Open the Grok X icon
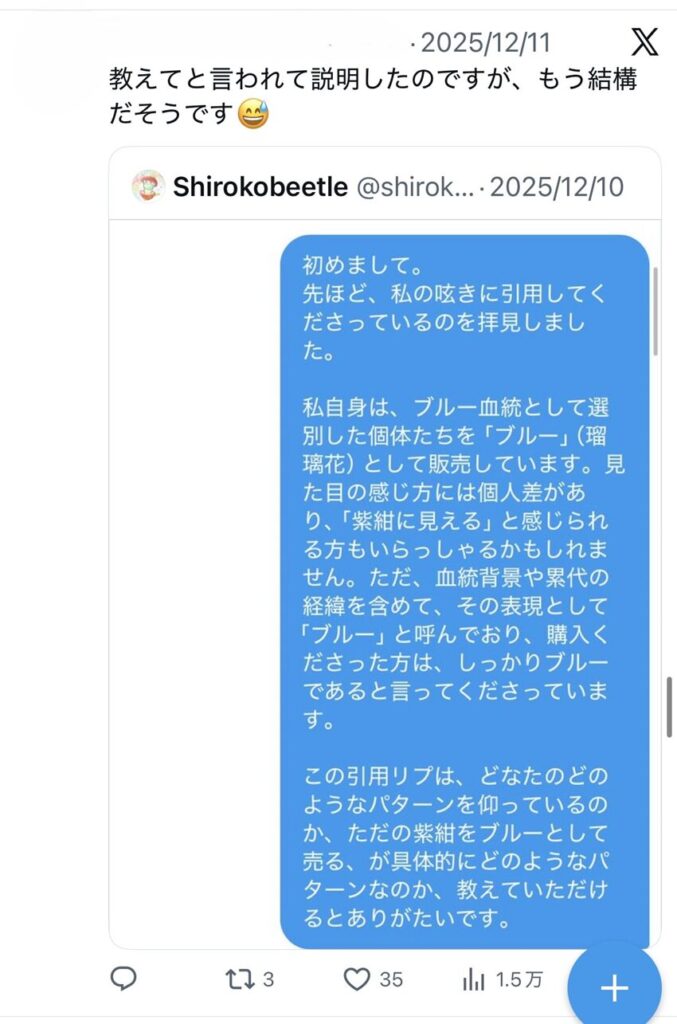 (645, 42)
